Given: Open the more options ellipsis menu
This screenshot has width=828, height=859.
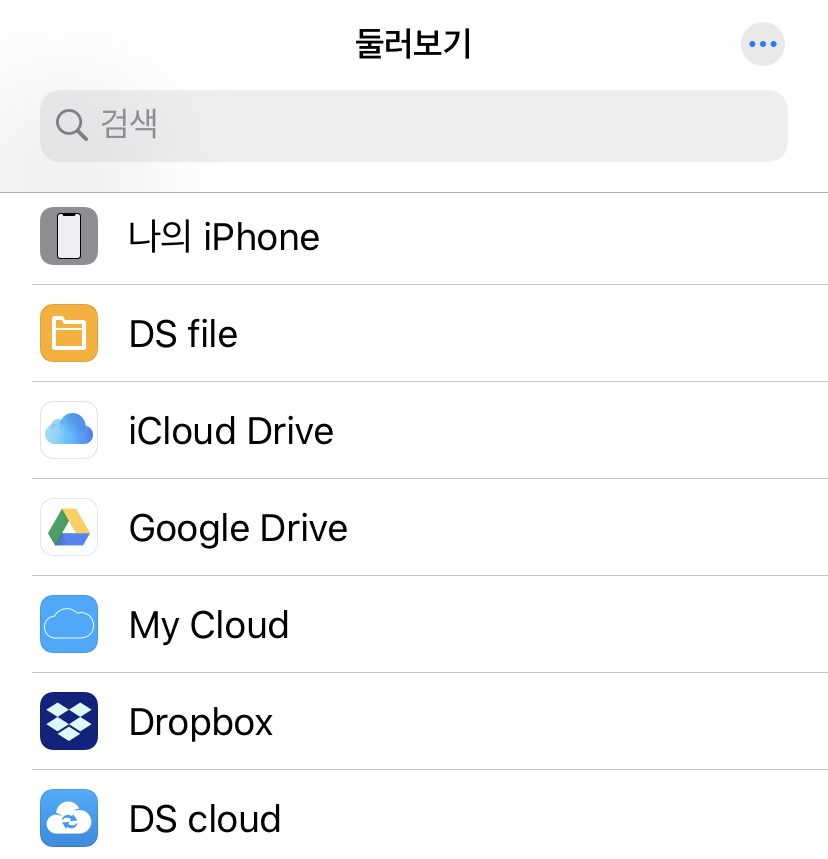Looking at the screenshot, I should click(762, 44).
